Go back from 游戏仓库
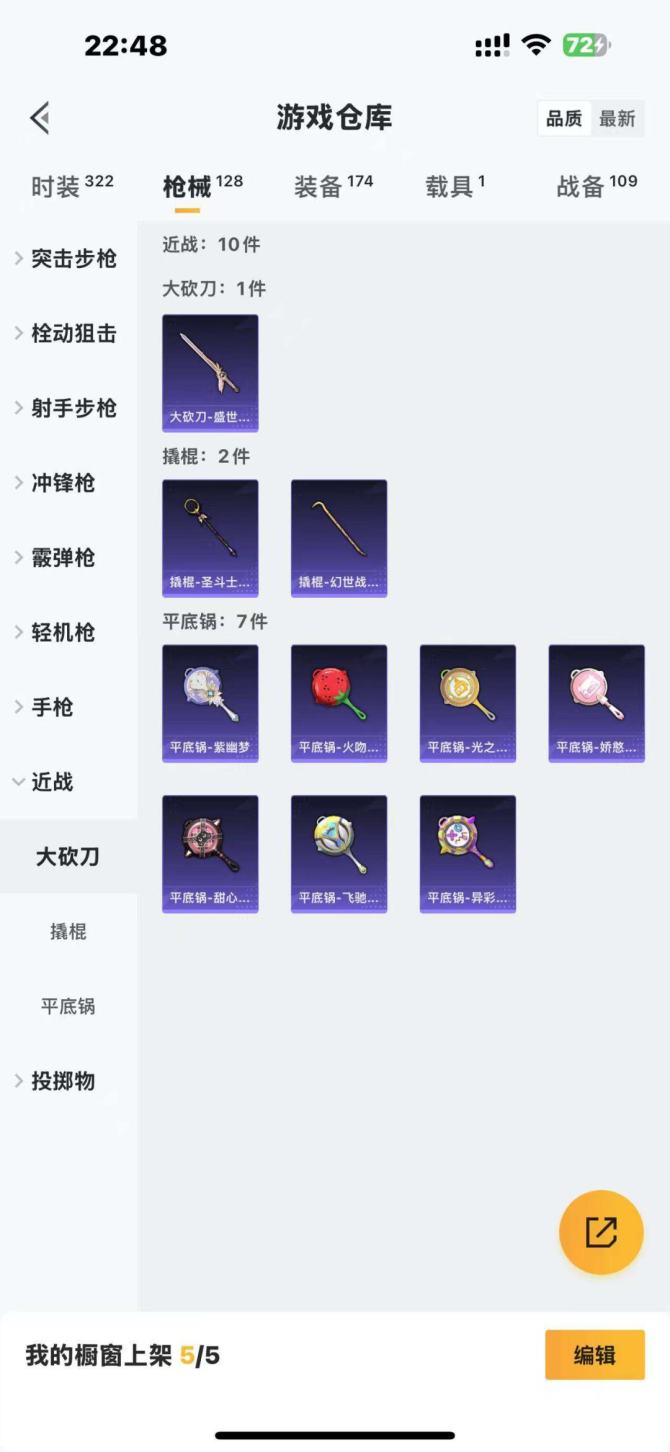Viewport: 670px width, 1452px height. coord(40,118)
